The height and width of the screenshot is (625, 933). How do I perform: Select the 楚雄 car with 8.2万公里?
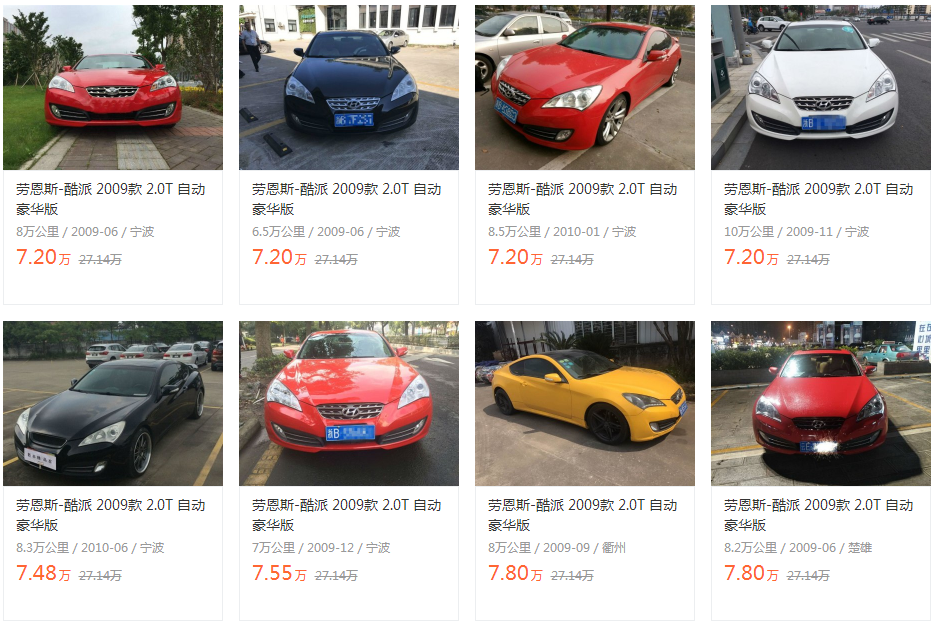tap(820, 404)
